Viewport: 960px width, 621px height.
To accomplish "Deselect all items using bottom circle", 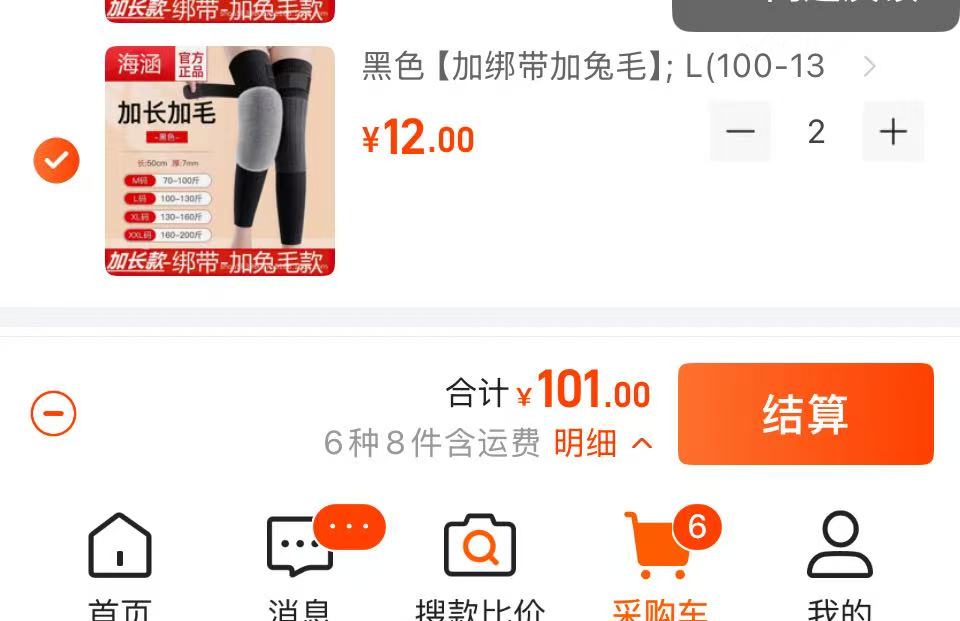I will (53, 413).
